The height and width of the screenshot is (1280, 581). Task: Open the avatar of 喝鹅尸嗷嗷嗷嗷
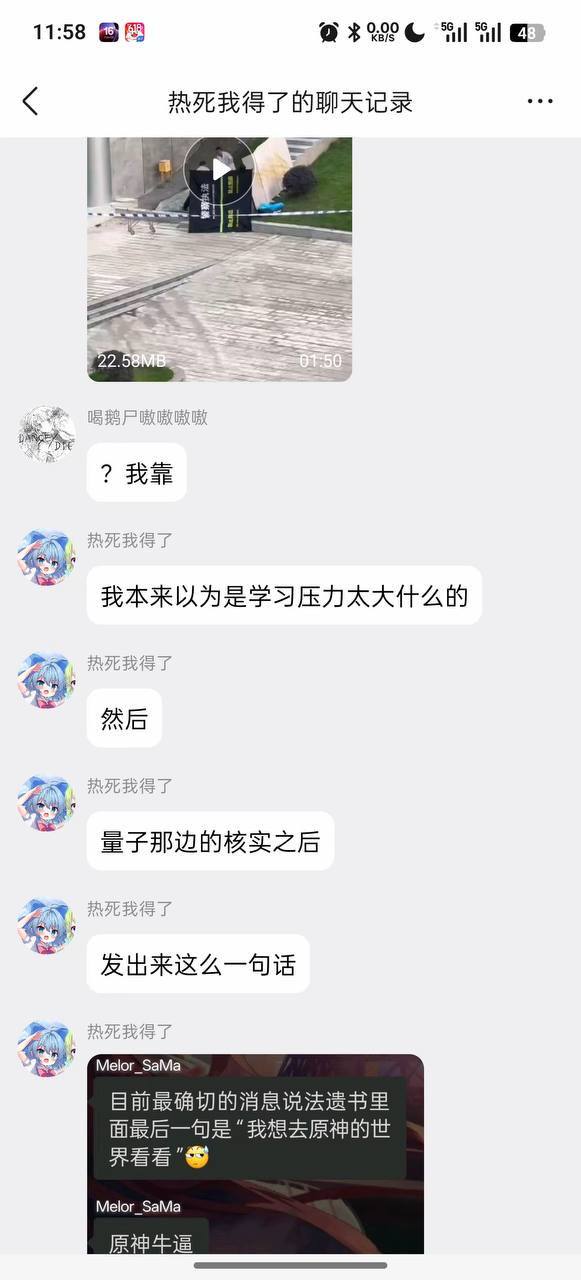click(46, 434)
